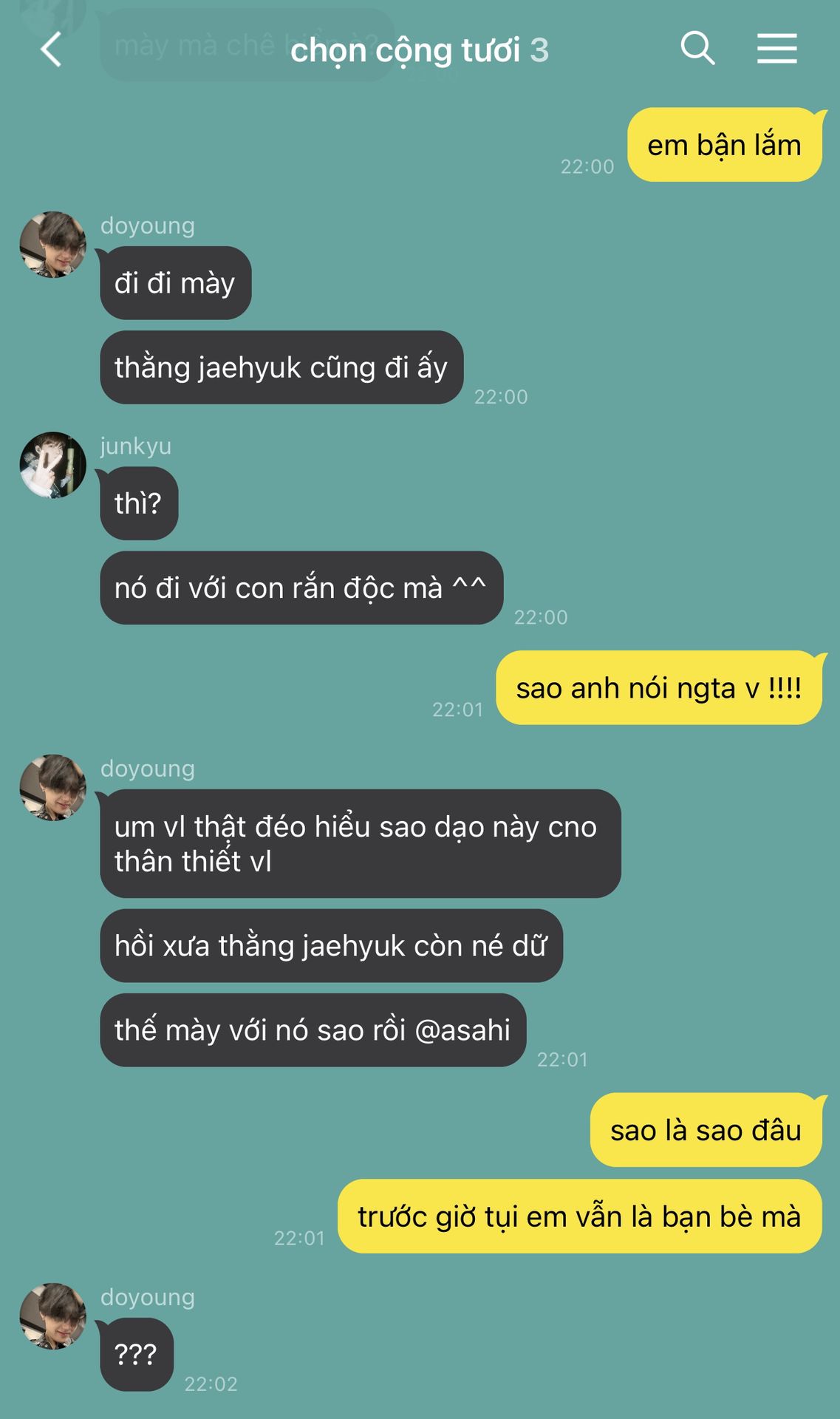The image size is (840, 1419).
Task: View junkyu's profile picture
Action: pyautogui.click(x=52, y=465)
